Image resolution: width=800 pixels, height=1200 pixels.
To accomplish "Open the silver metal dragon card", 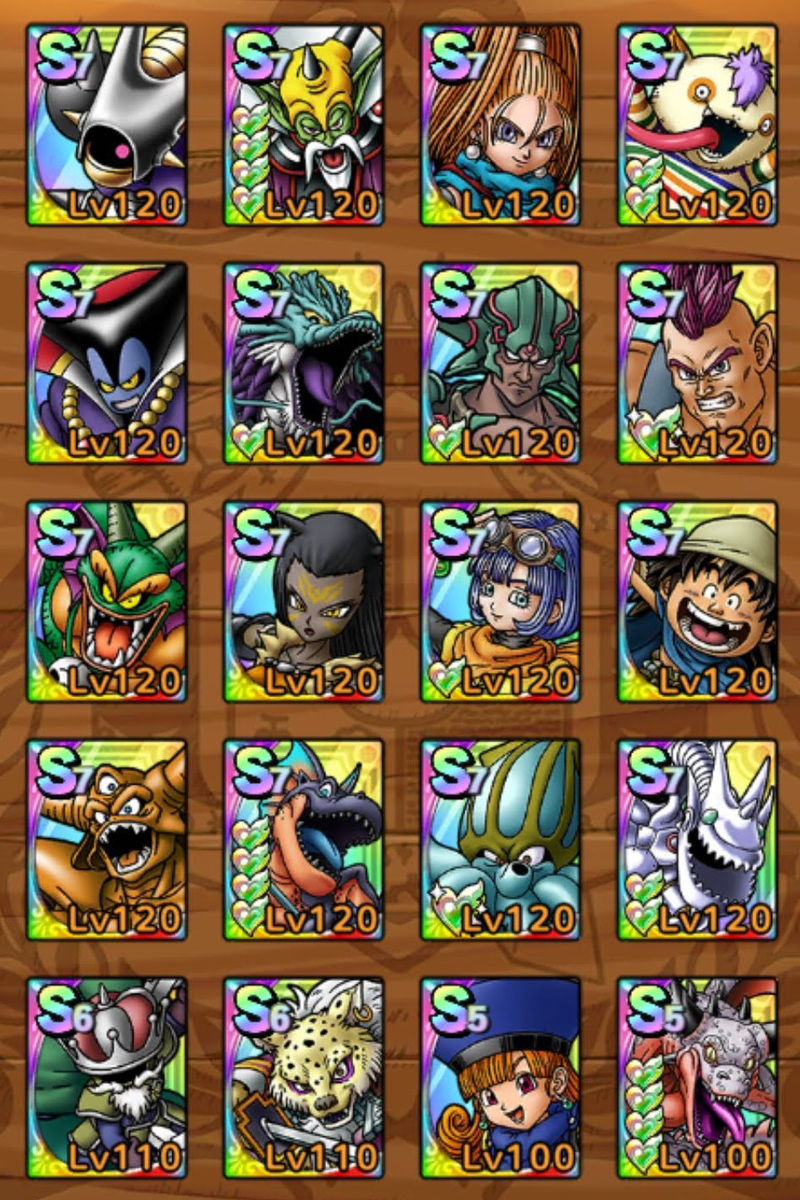I will pos(697,840).
